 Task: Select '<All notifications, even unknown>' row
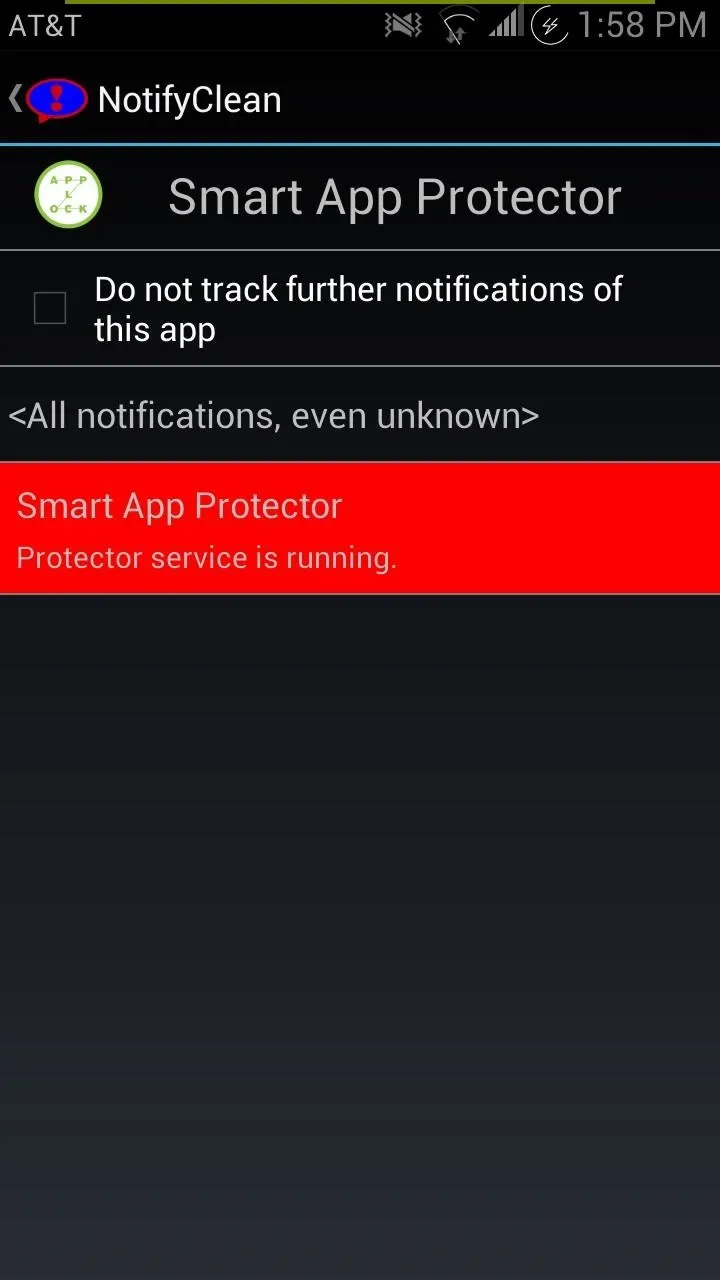360,415
